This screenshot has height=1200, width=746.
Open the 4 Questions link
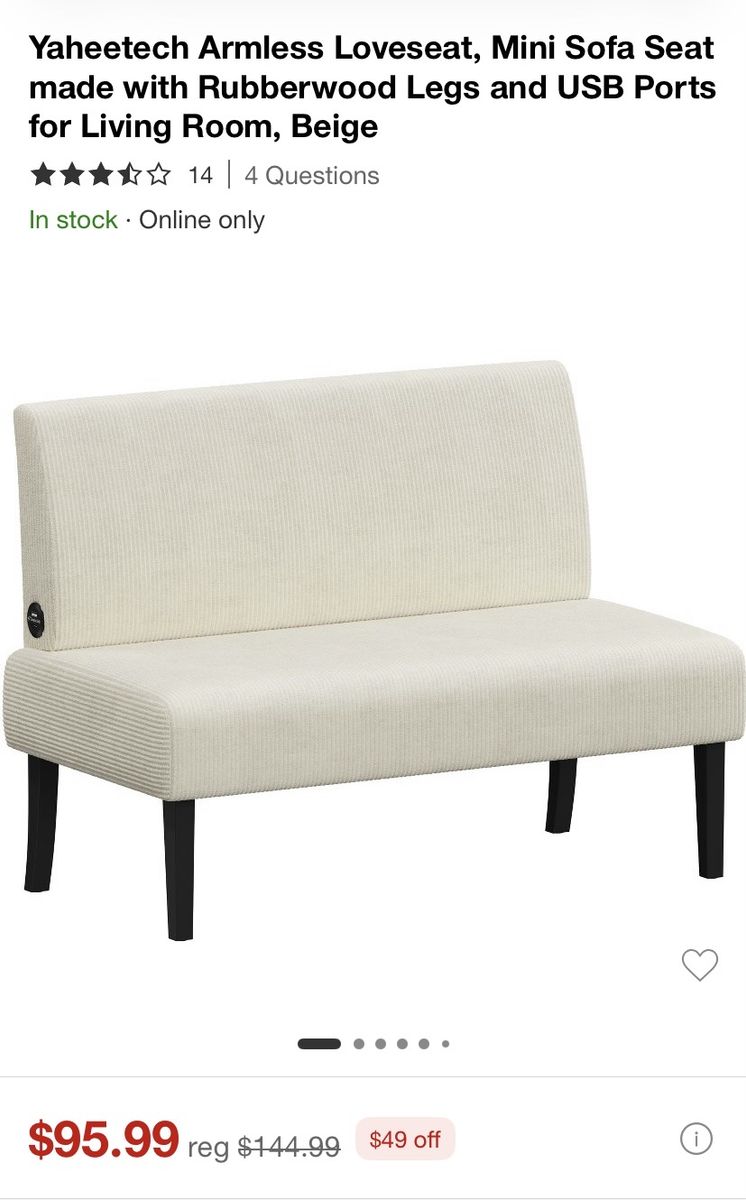coord(311,176)
